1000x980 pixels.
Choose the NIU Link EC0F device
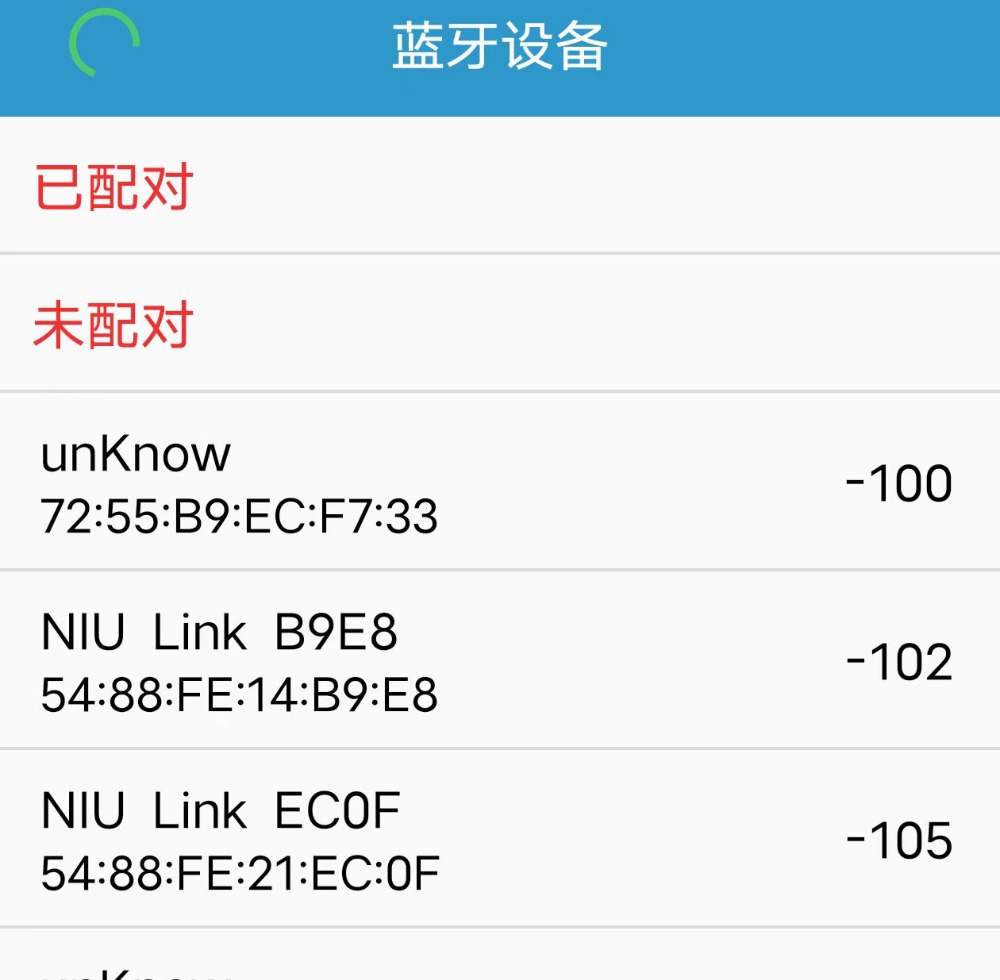(x=500, y=838)
